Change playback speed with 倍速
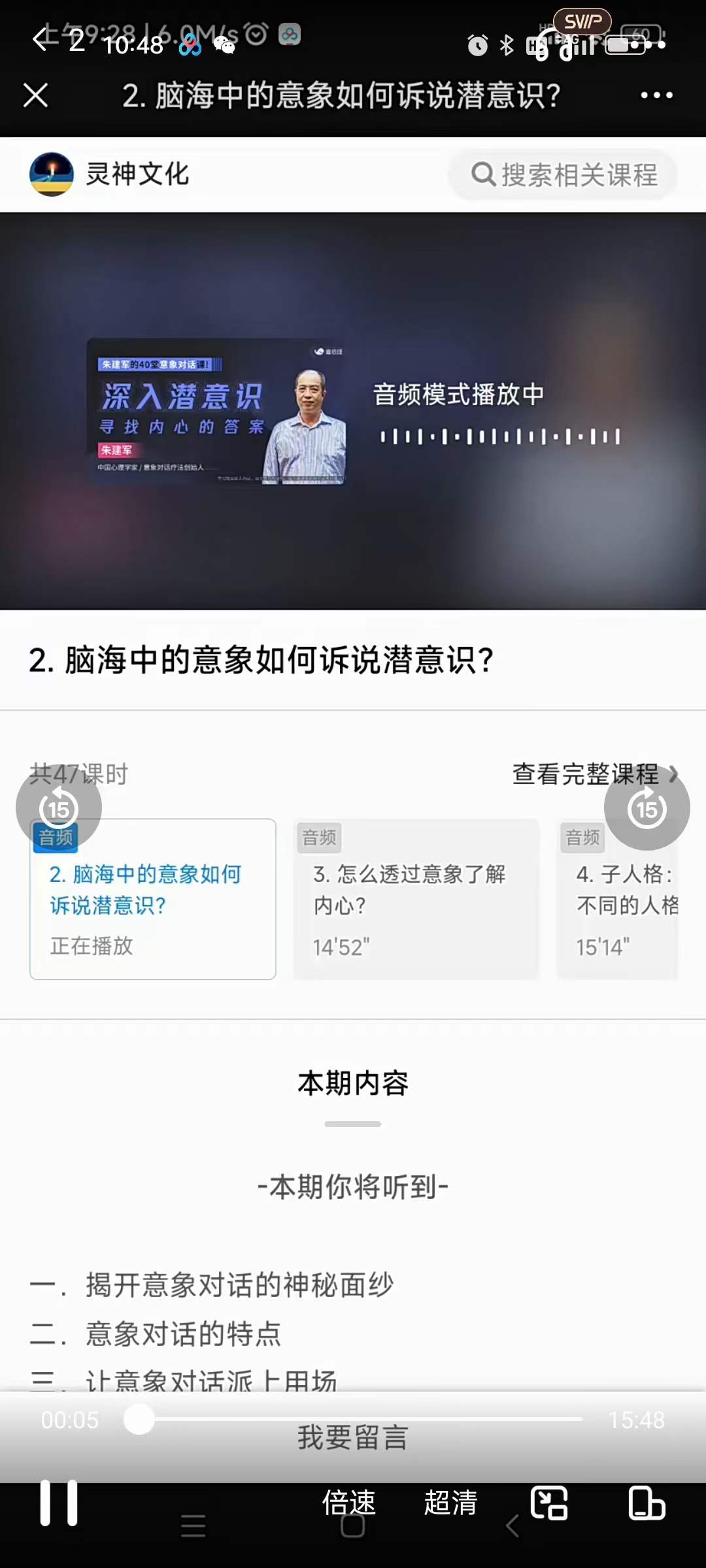 click(x=348, y=1503)
